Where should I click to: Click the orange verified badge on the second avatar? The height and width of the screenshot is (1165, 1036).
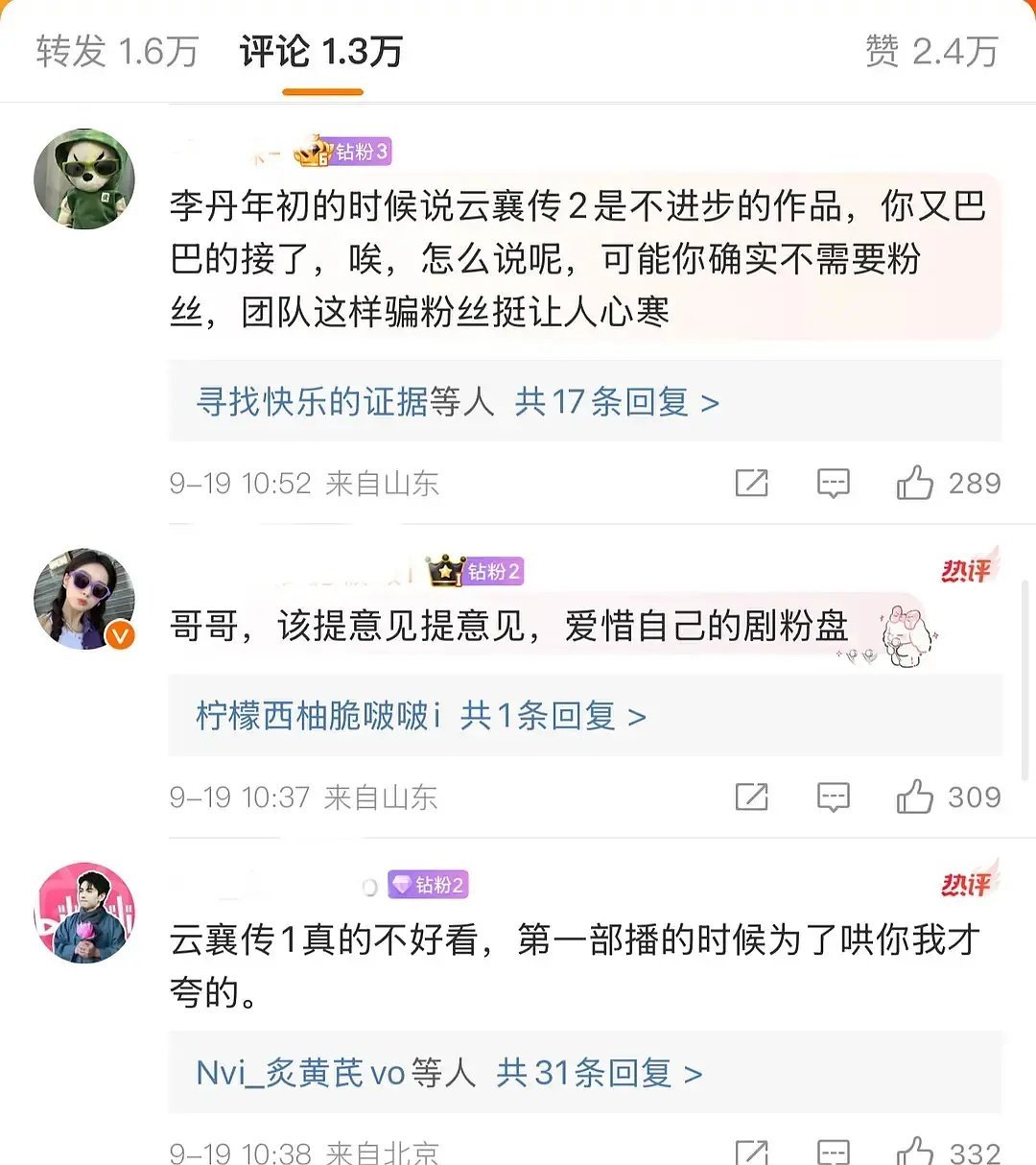coord(118,633)
